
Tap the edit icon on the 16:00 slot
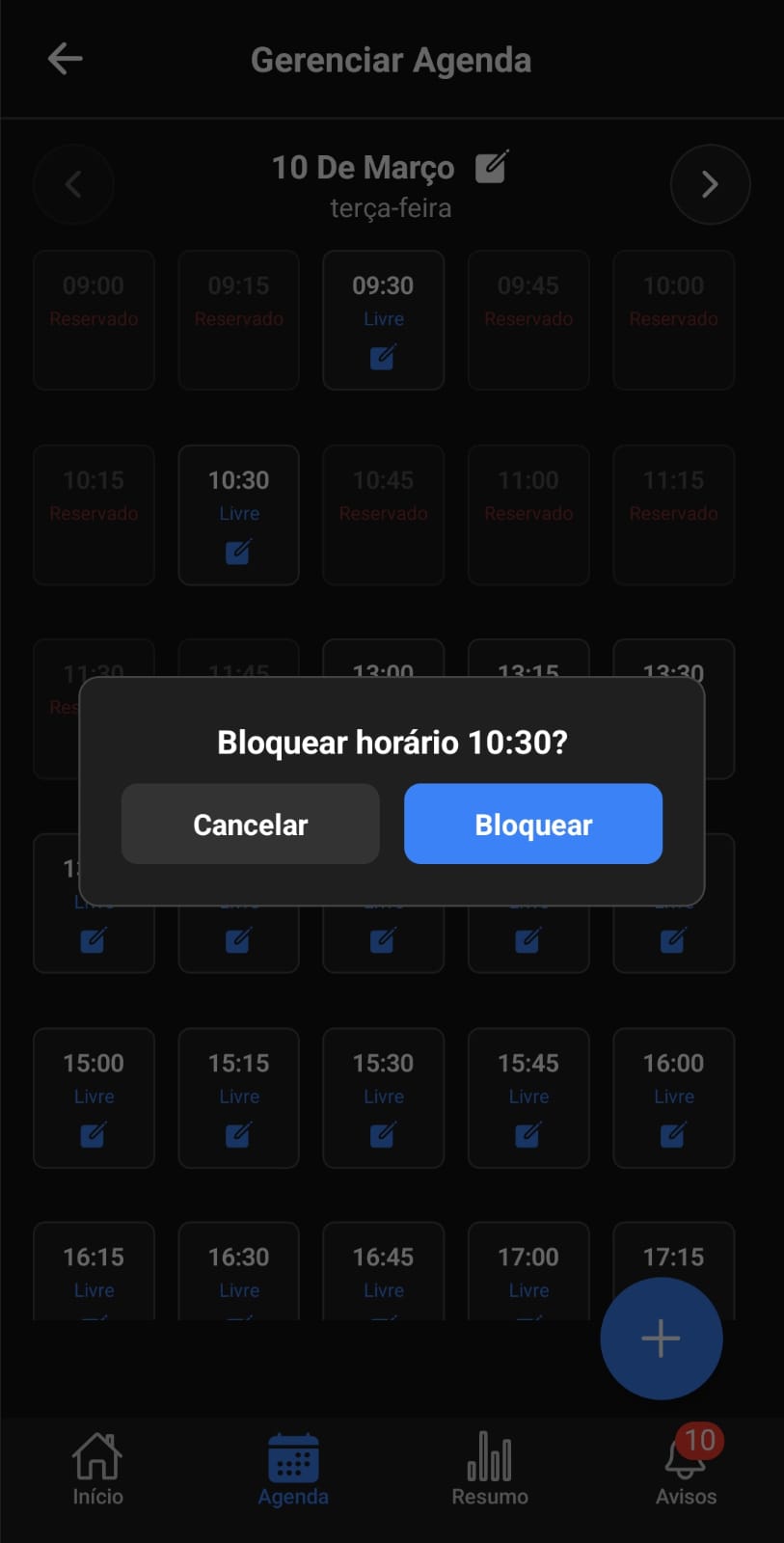point(673,1135)
